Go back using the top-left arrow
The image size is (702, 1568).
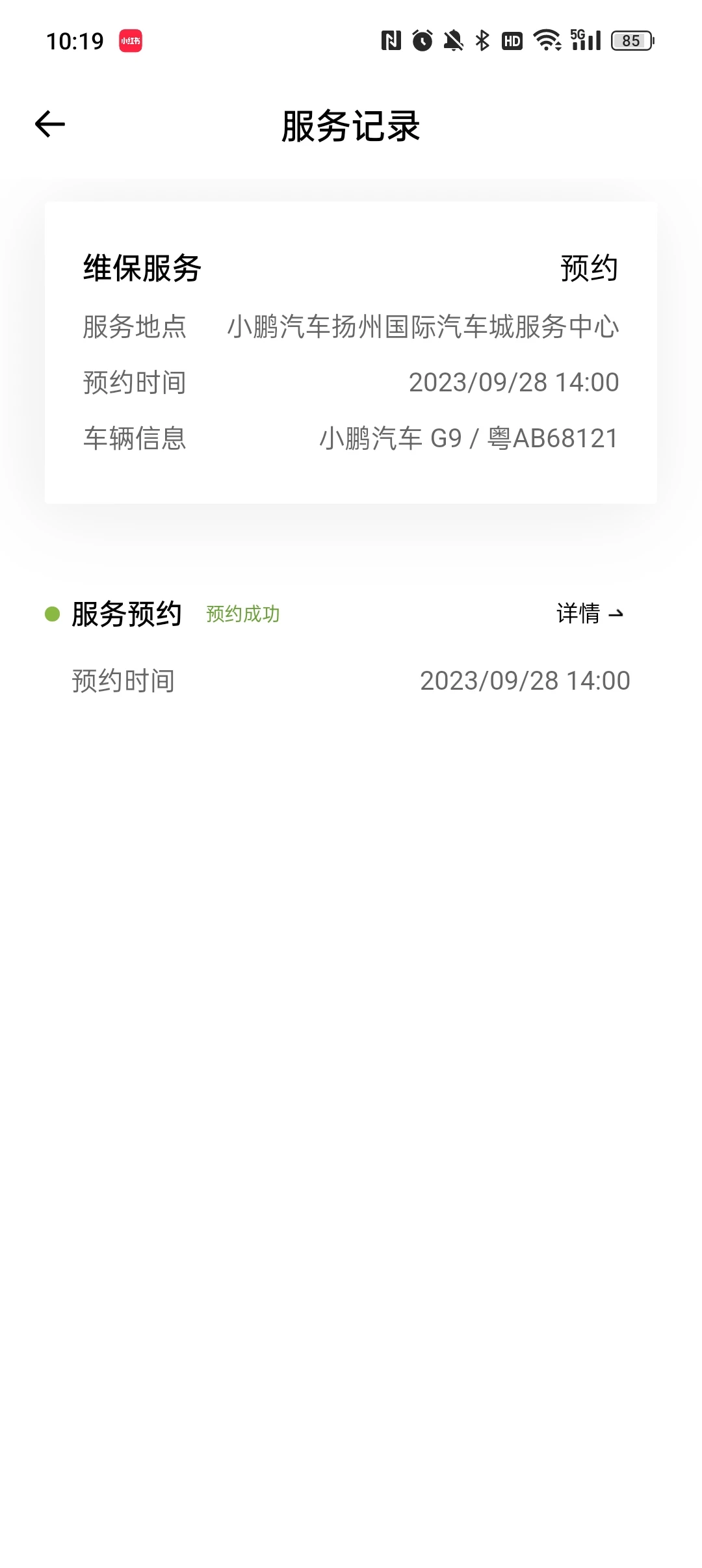[x=50, y=124]
